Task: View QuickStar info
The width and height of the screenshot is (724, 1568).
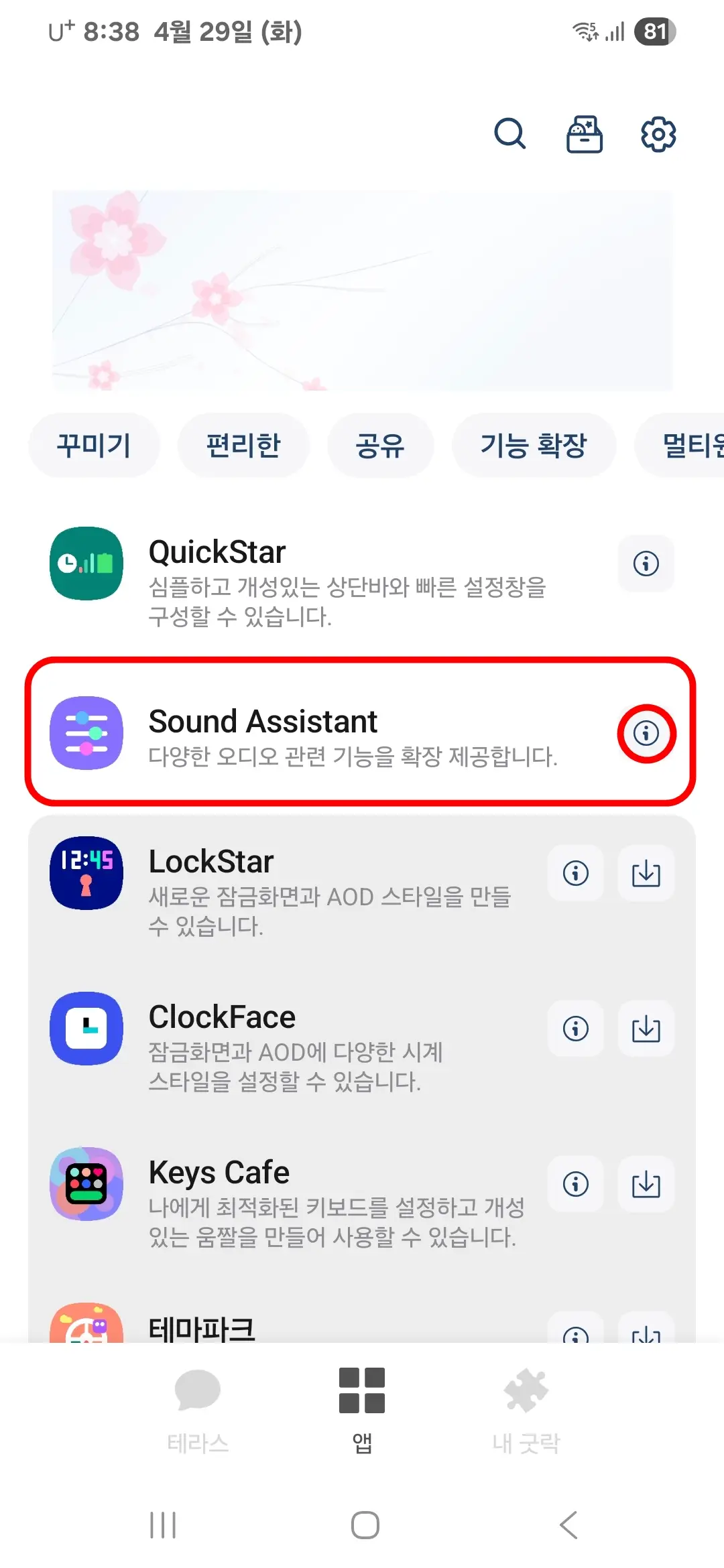Action: pos(646,564)
